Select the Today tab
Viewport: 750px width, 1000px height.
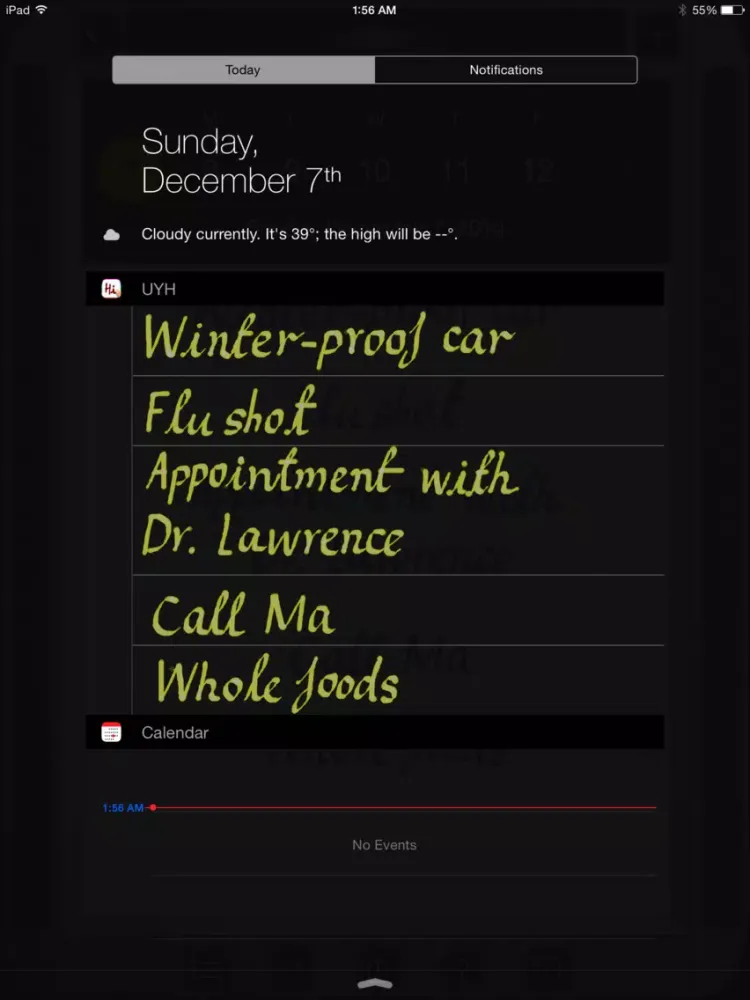tap(242, 69)
